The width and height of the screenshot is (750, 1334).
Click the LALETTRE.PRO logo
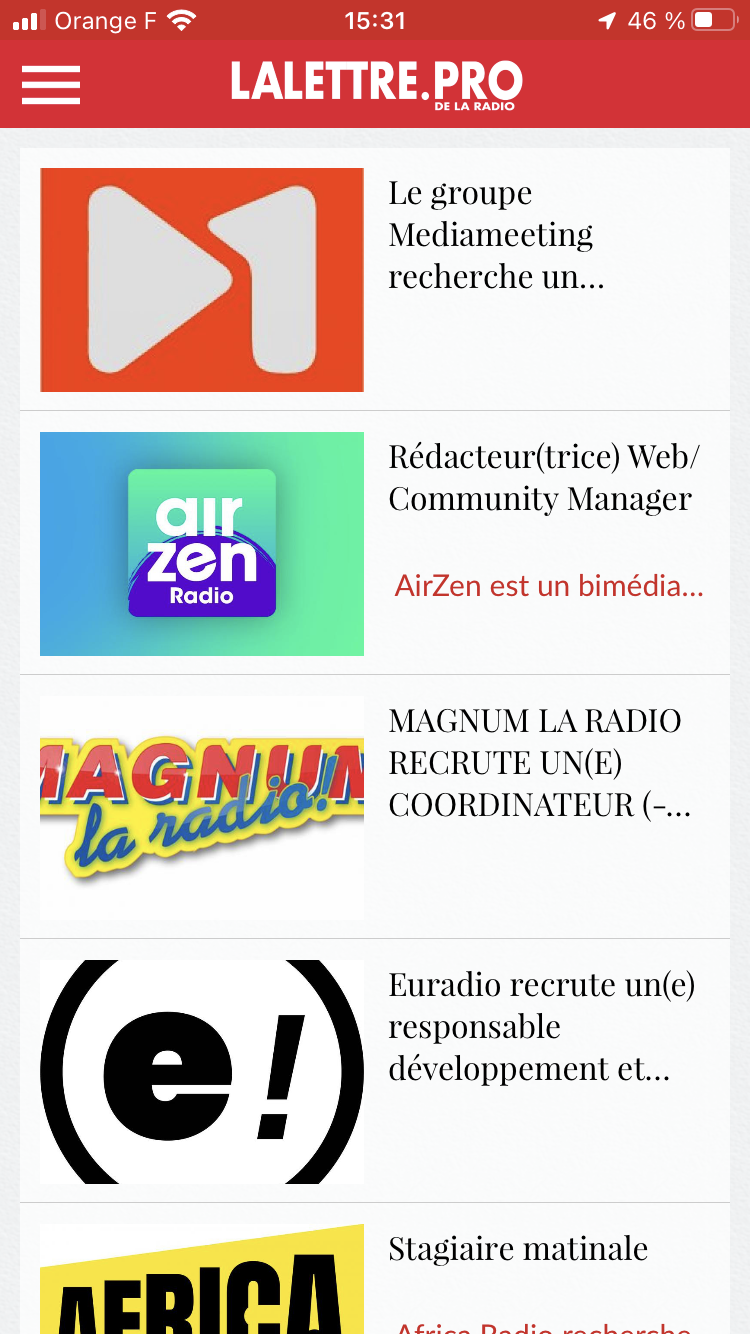[375, 85]
